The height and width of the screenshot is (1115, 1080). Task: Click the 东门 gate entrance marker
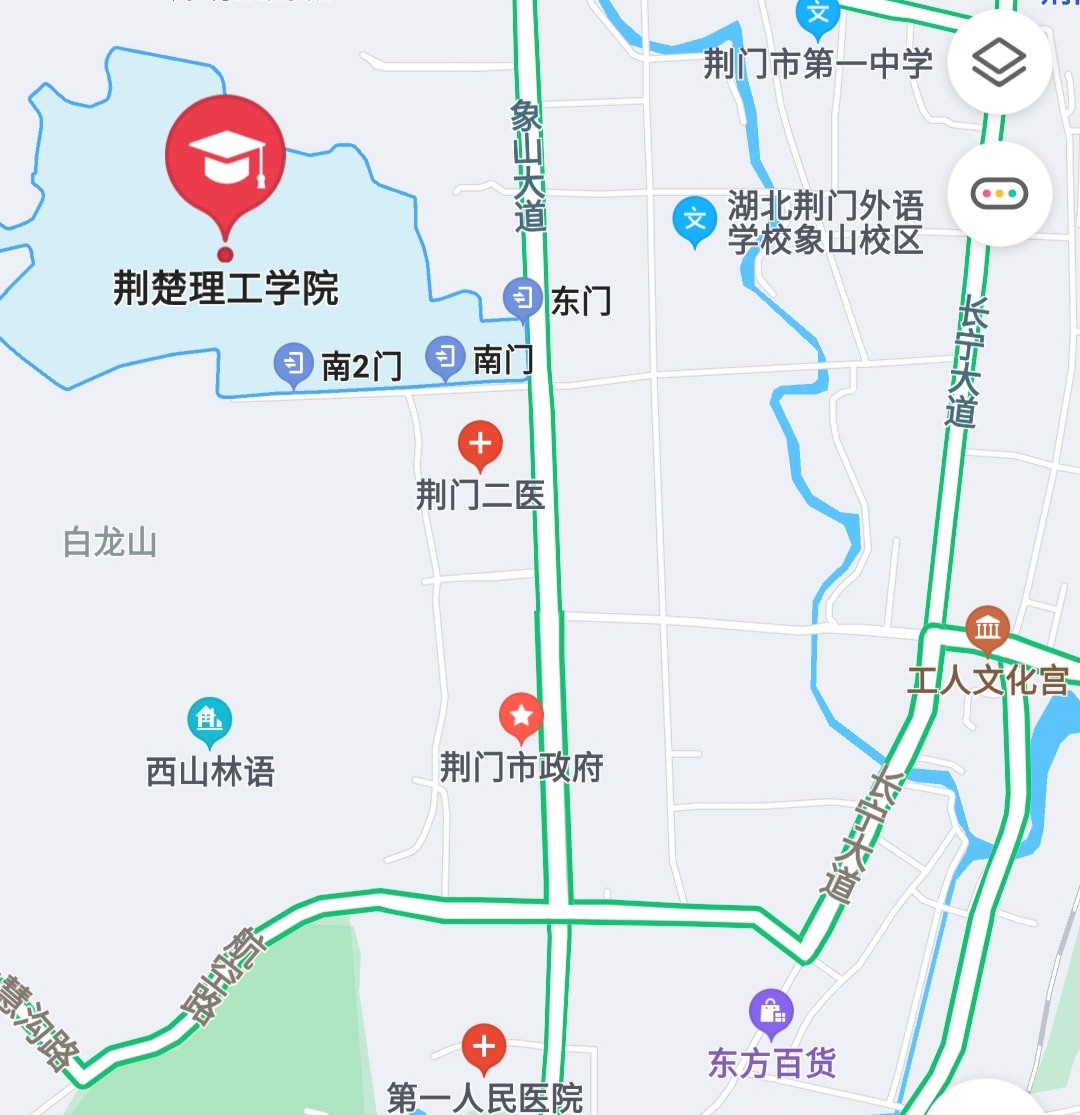tap(524, 296)
